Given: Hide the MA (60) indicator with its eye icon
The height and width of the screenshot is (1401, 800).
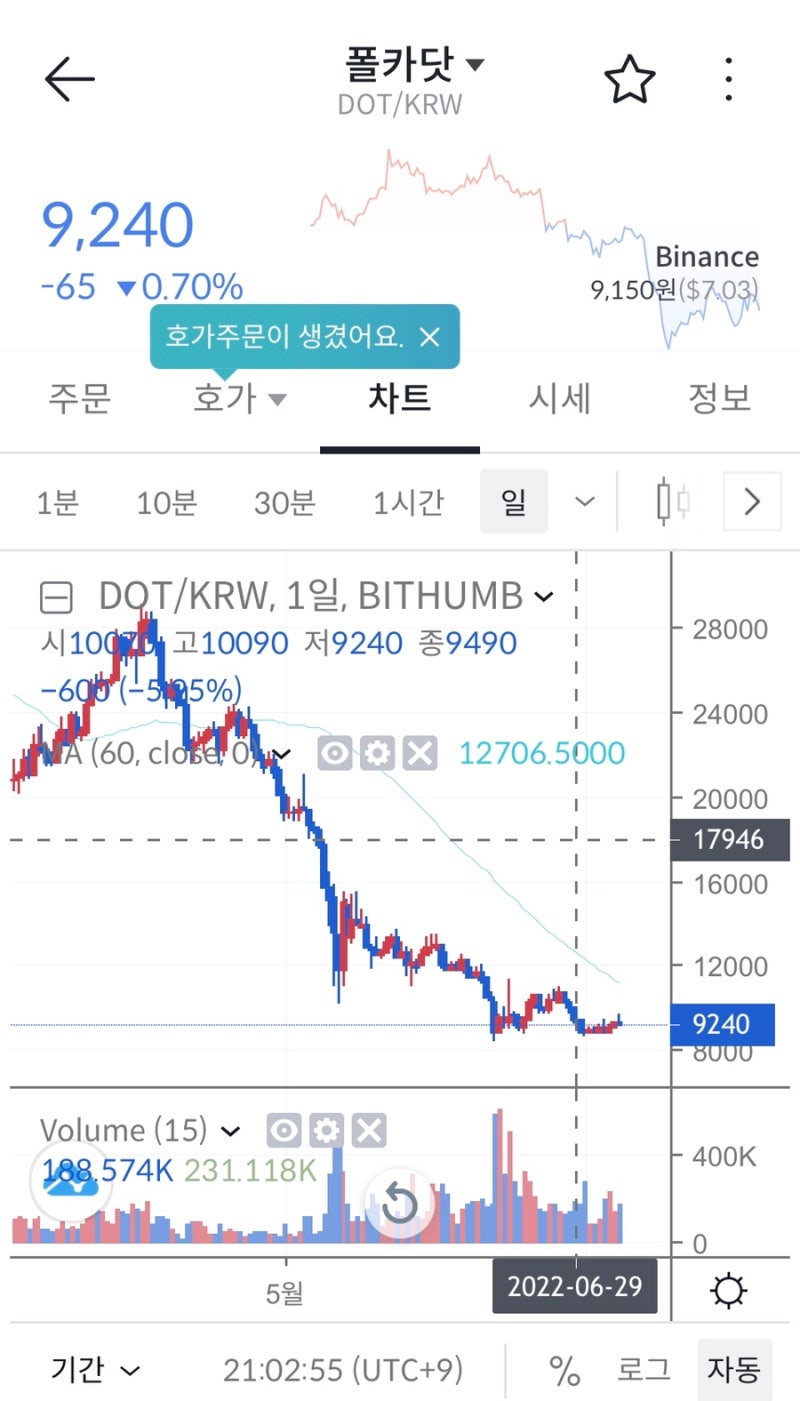Looking at the screenshot, I should 334,753.
